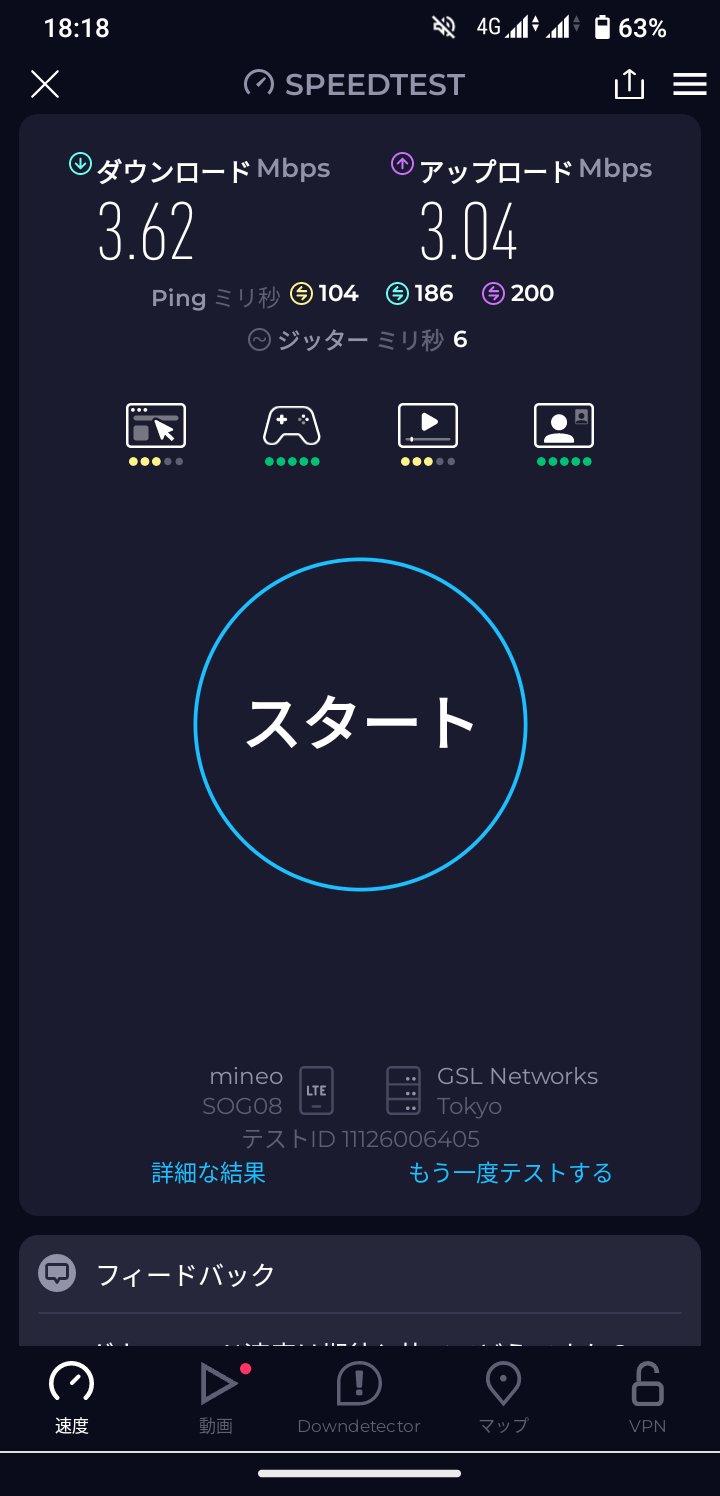The height and width of the screenshot is (1496, 720).
Task: Select the 速度 tab
Action: [72, 1398]
